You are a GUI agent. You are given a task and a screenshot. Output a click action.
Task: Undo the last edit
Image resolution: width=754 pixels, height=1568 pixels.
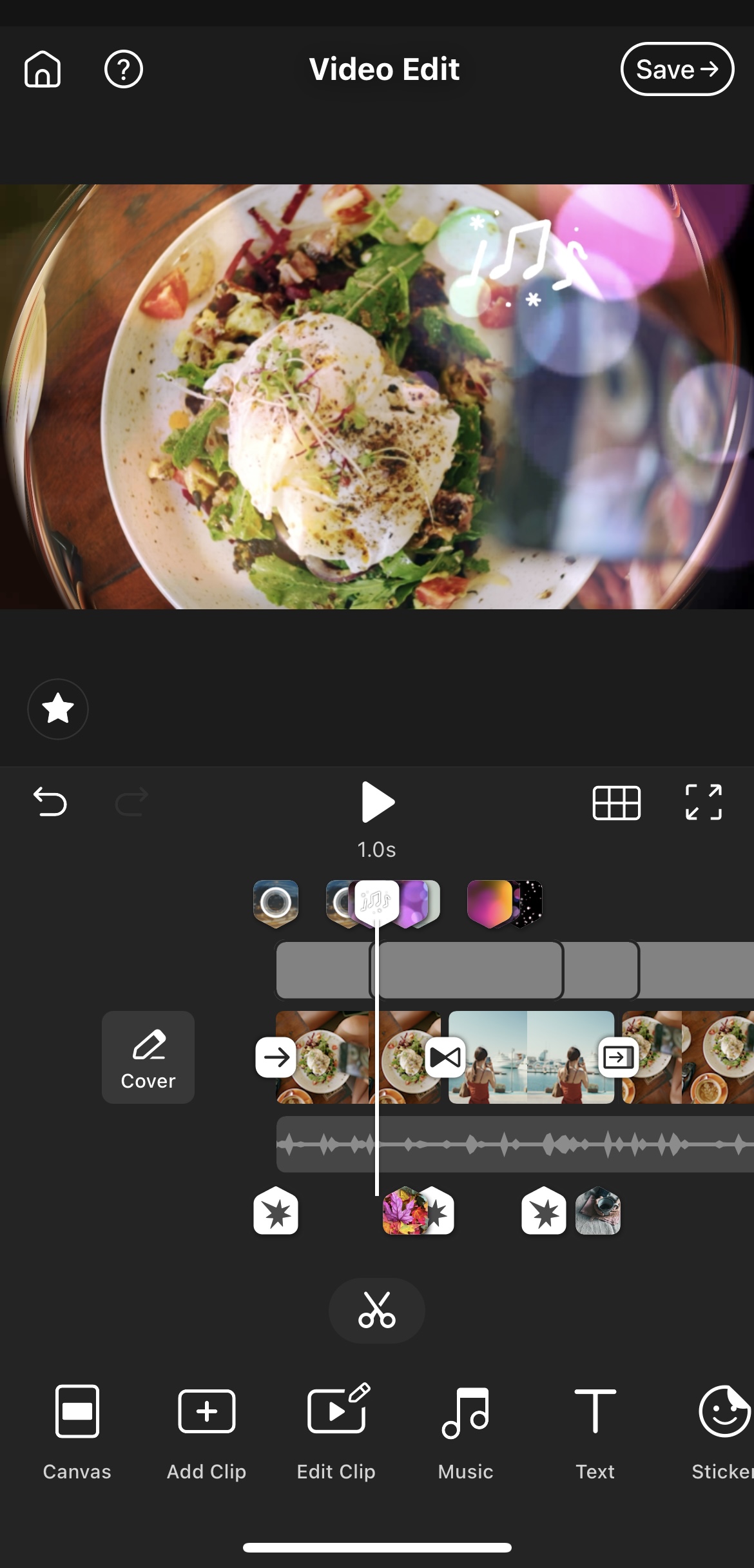point(50,802)
